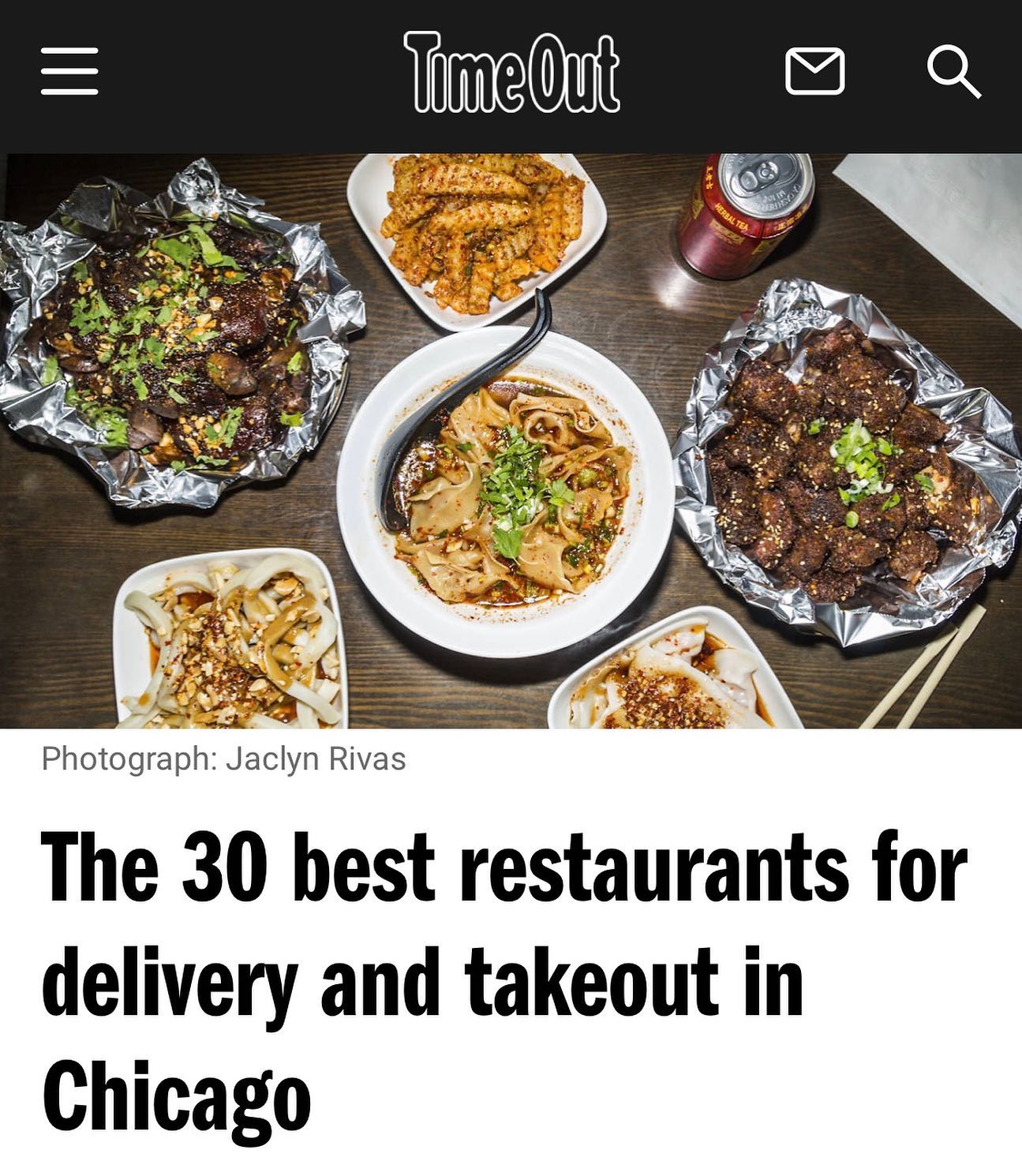Open the search magnifier
The height and width of the screenshot is (1176, 1022).
pyautogui.click(x=953, y=72)
